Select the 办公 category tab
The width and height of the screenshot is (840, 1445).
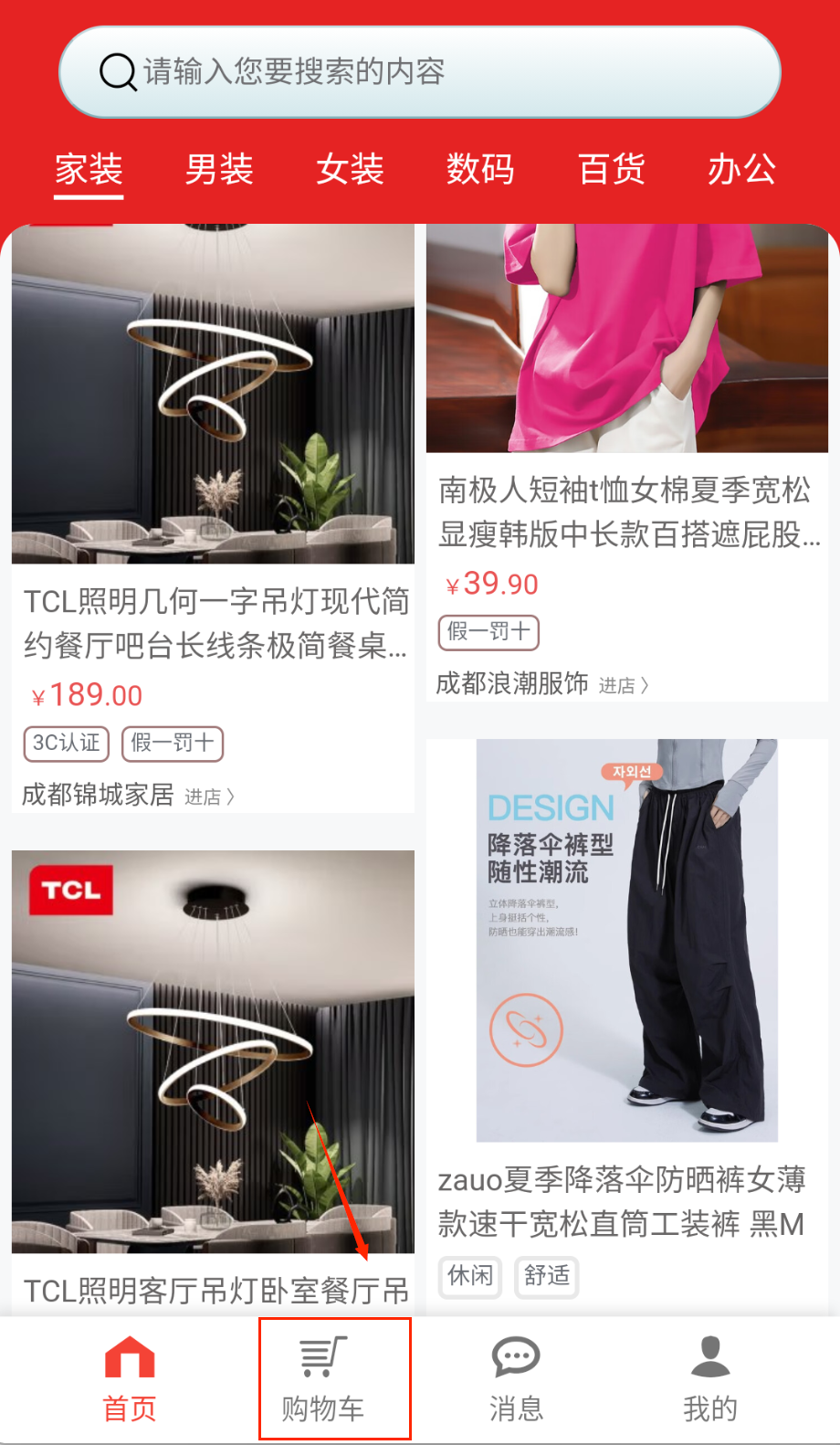(741, 170)
